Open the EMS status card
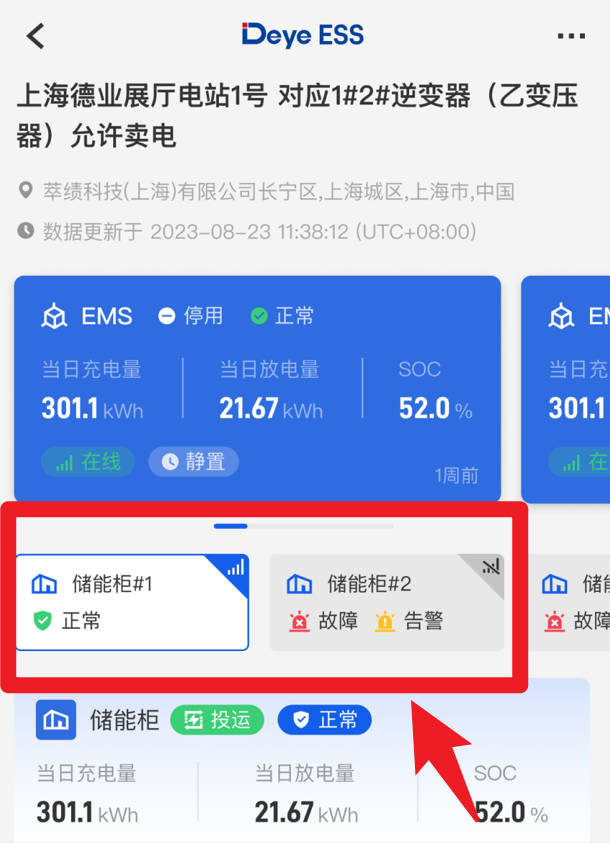The width and height of the screenshot is (610, 843). click(x=257, y=388)
